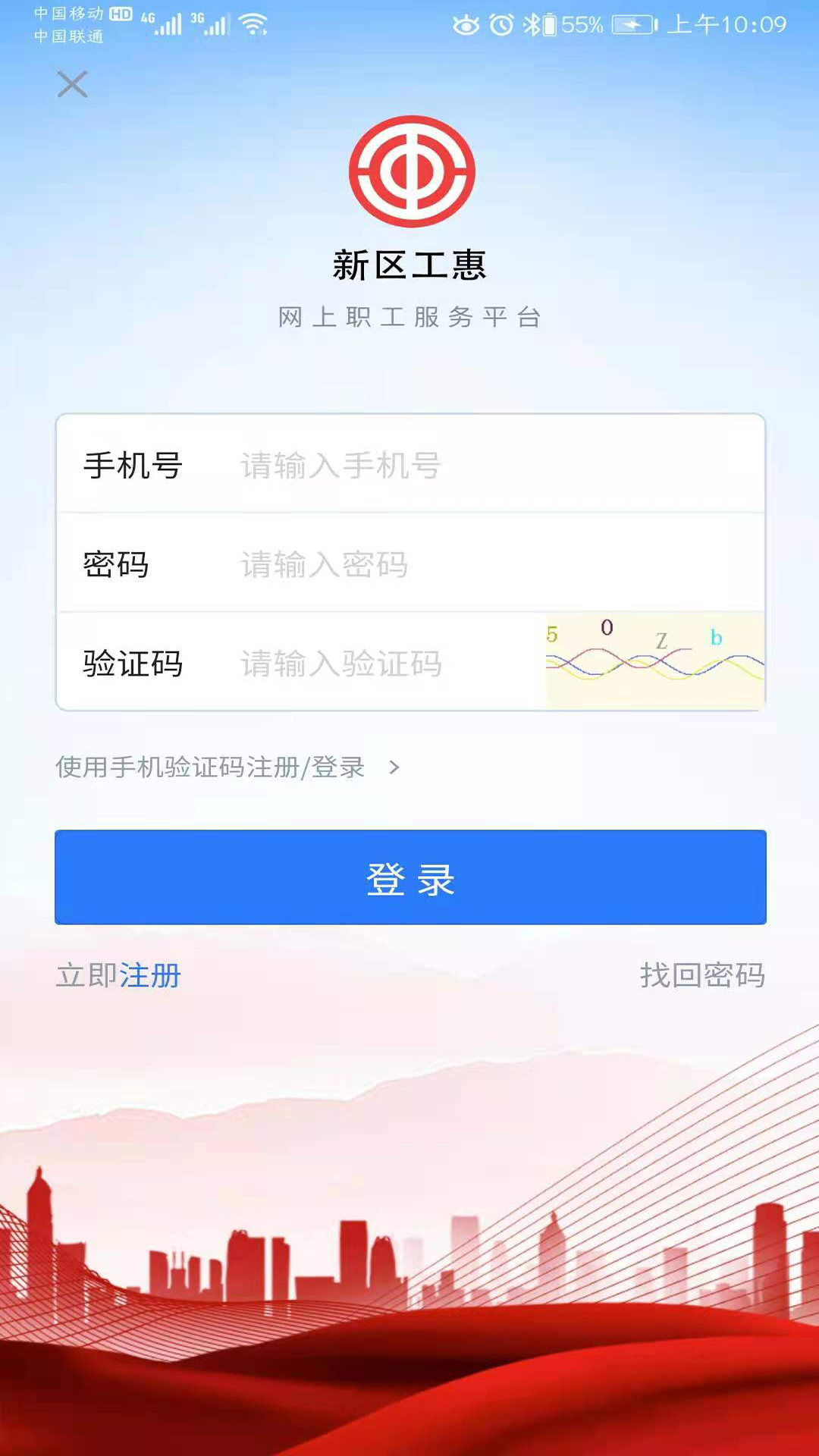Open 使用手机验证码注册/登录 option
Screen dimensions: 819x1456
[x=227, y=767]
